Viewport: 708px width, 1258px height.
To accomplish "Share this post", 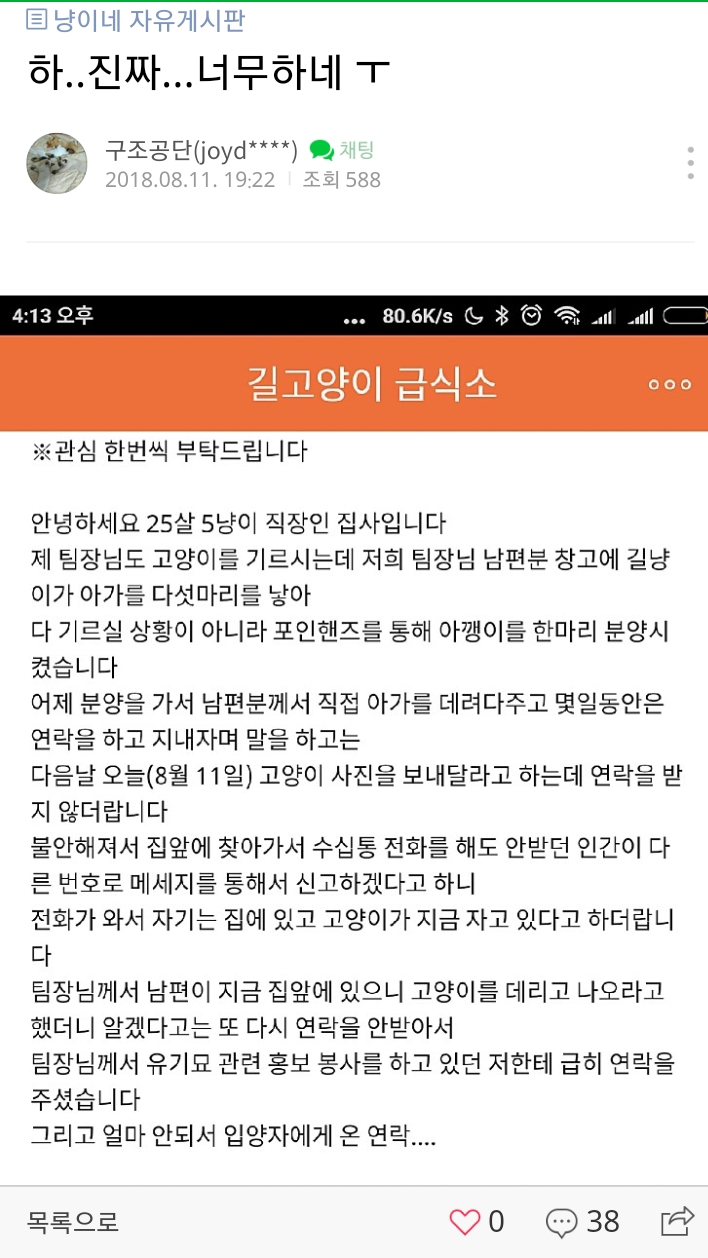I will click(x=678, y=1220).
